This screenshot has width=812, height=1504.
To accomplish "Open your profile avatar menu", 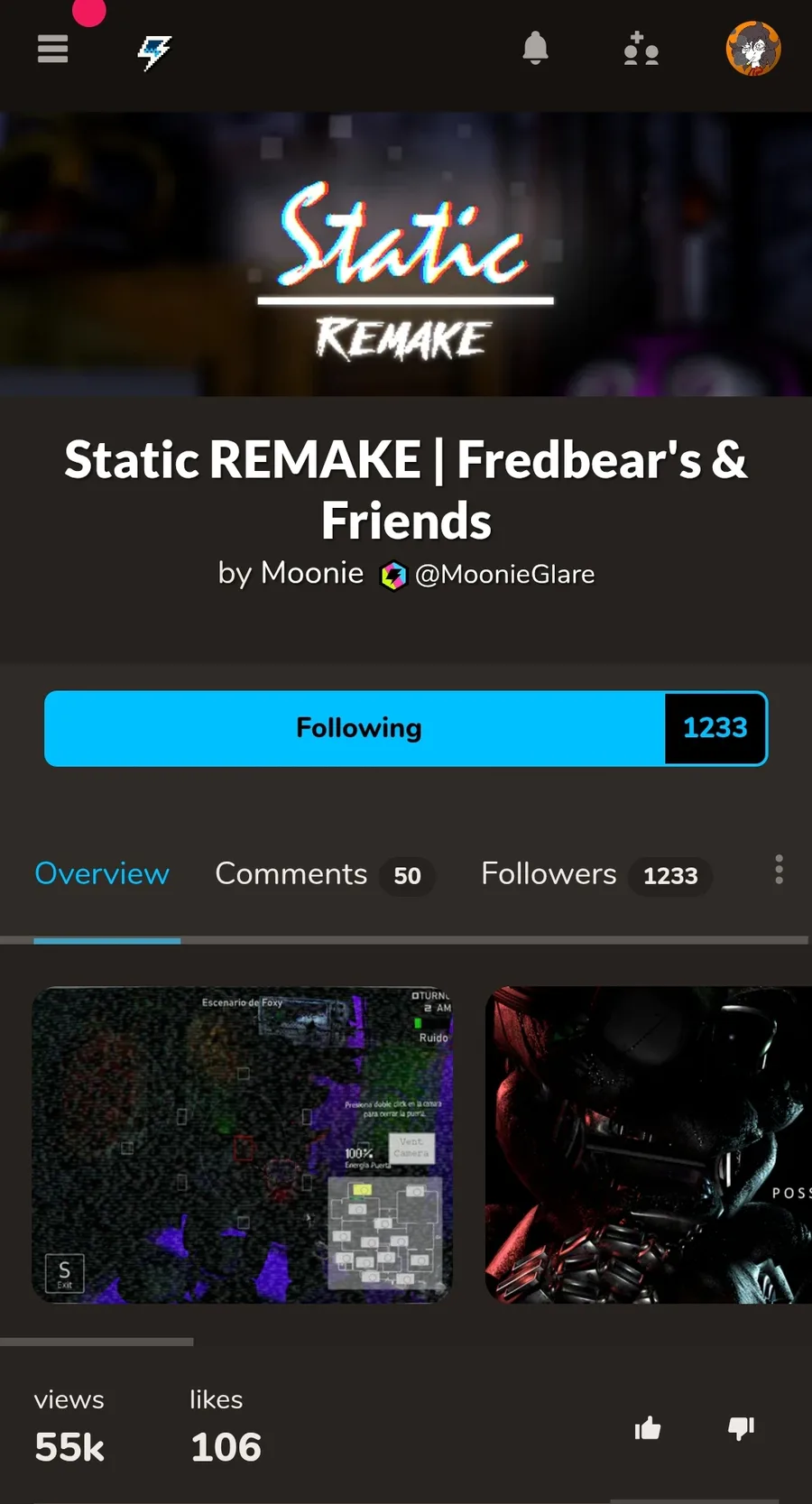I will coord(753,49).
